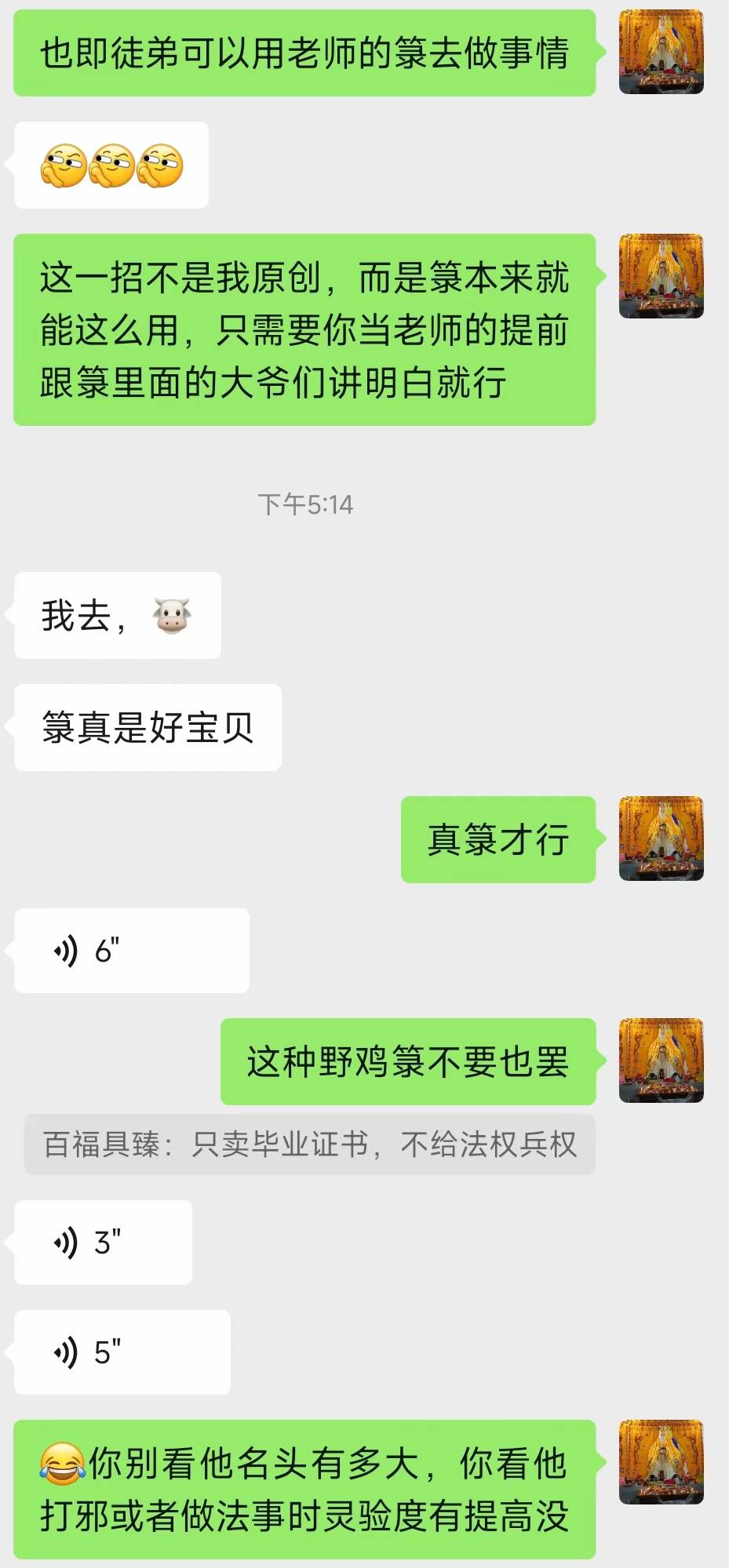View profile from avatar beside "也即徒弟可以用老师的箓去做事情"
Image resolution: width=729 pixels, height=1568 pixels.
pos(661,53)
